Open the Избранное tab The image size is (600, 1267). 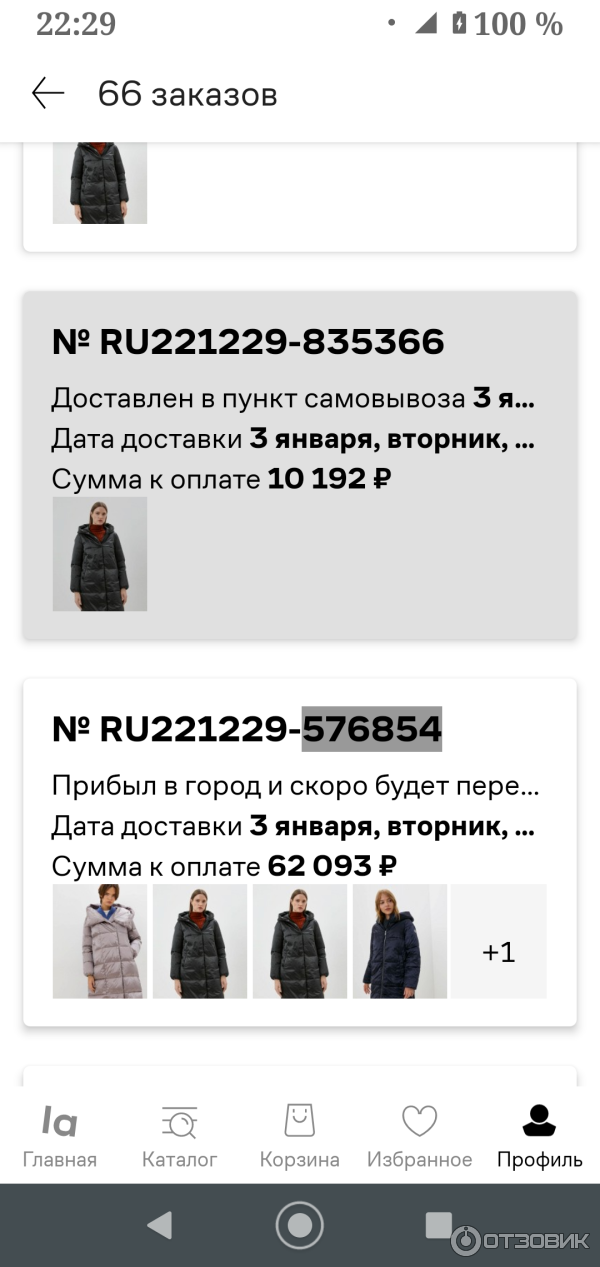point(419,1136)
